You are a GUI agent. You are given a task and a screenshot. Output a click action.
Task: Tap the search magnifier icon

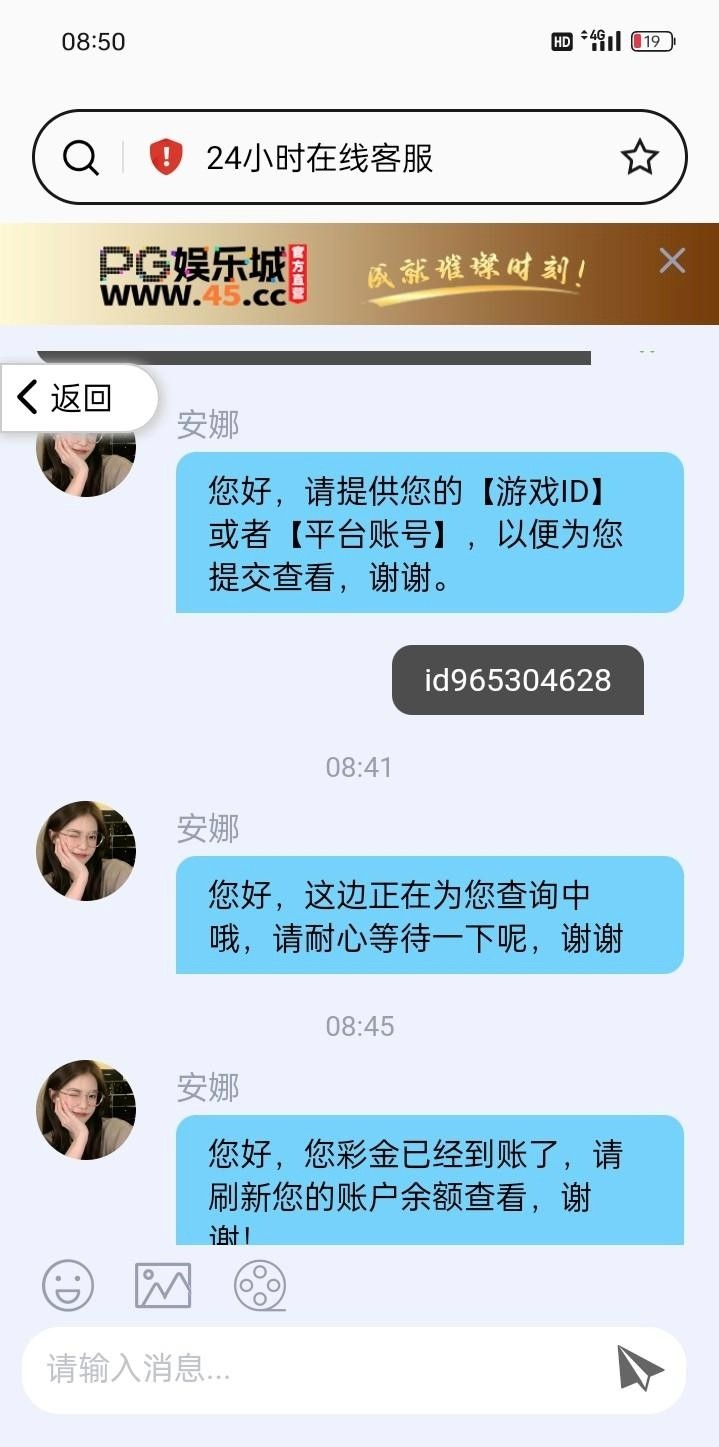tap(80, 157)
